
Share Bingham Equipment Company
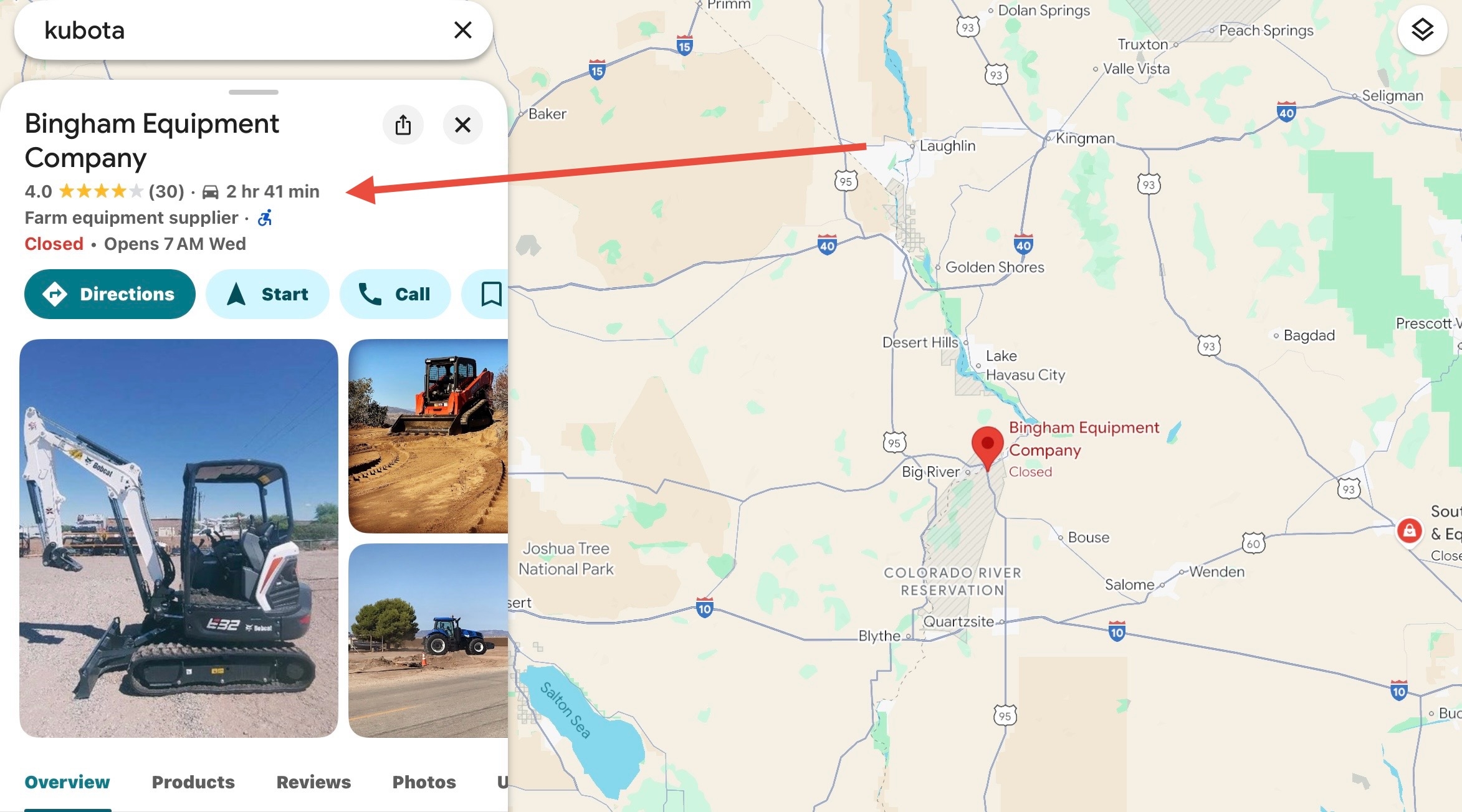click(403, 125)
